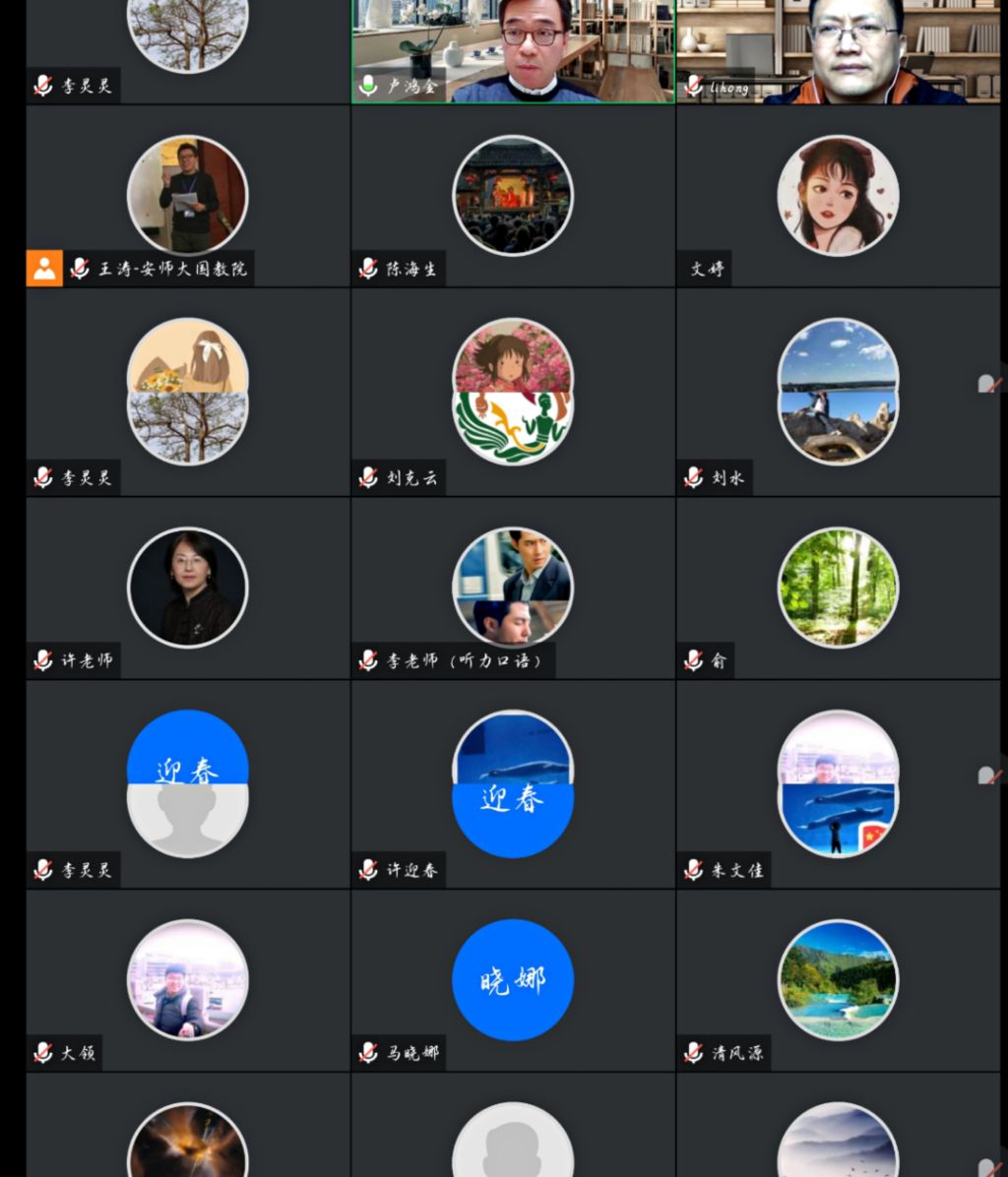Tap 朱文佳's participant tile

[x=838, y=783]
